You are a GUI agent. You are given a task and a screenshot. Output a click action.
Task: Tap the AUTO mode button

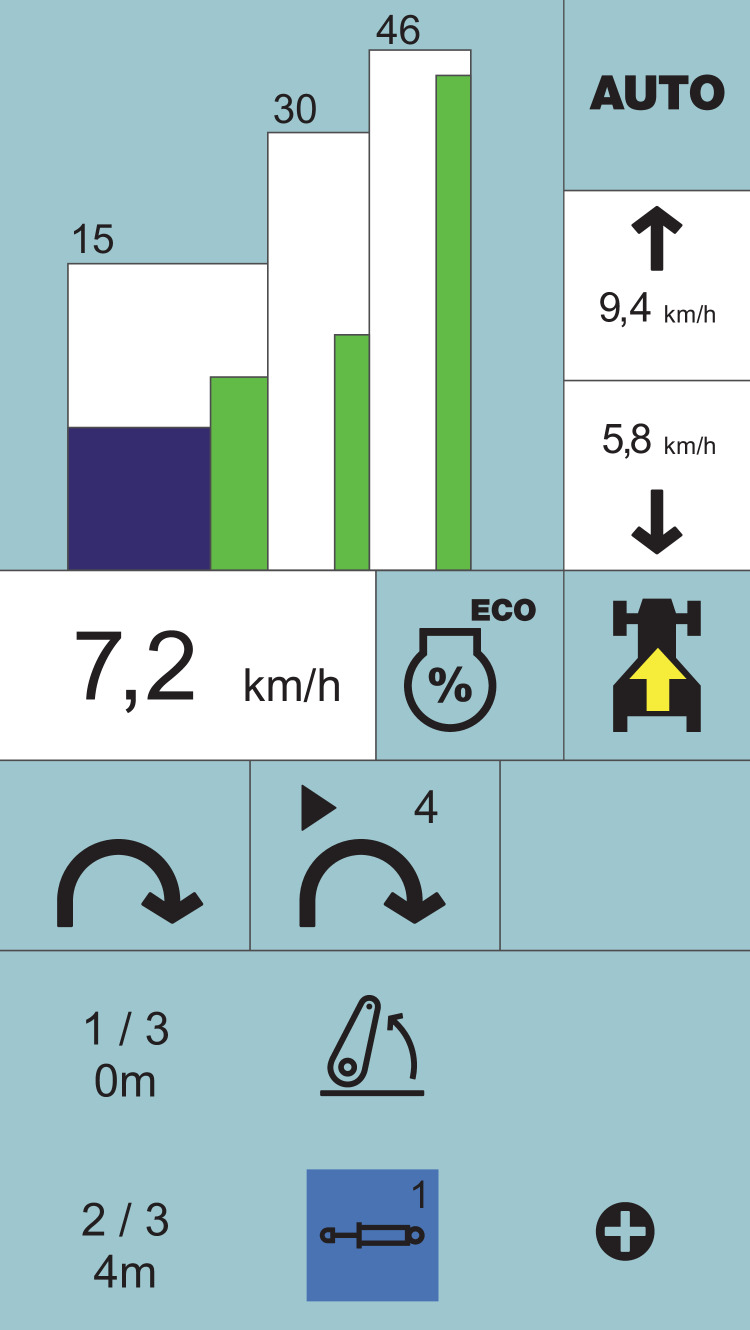657,94
